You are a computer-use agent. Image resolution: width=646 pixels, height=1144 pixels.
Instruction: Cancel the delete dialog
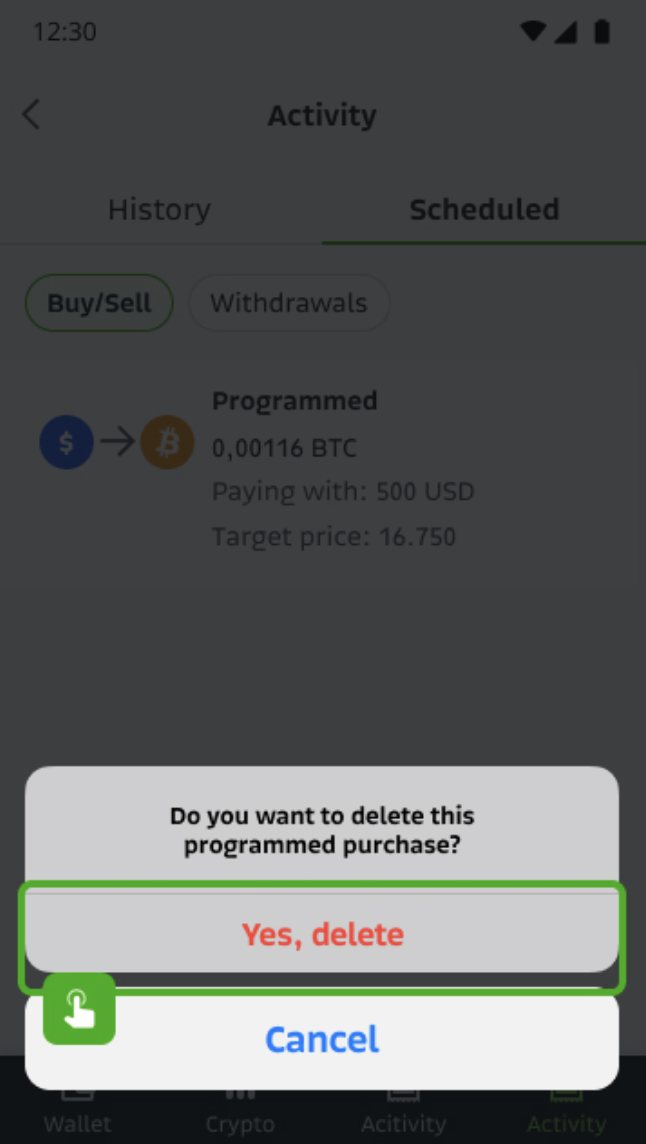(322, 1039)
